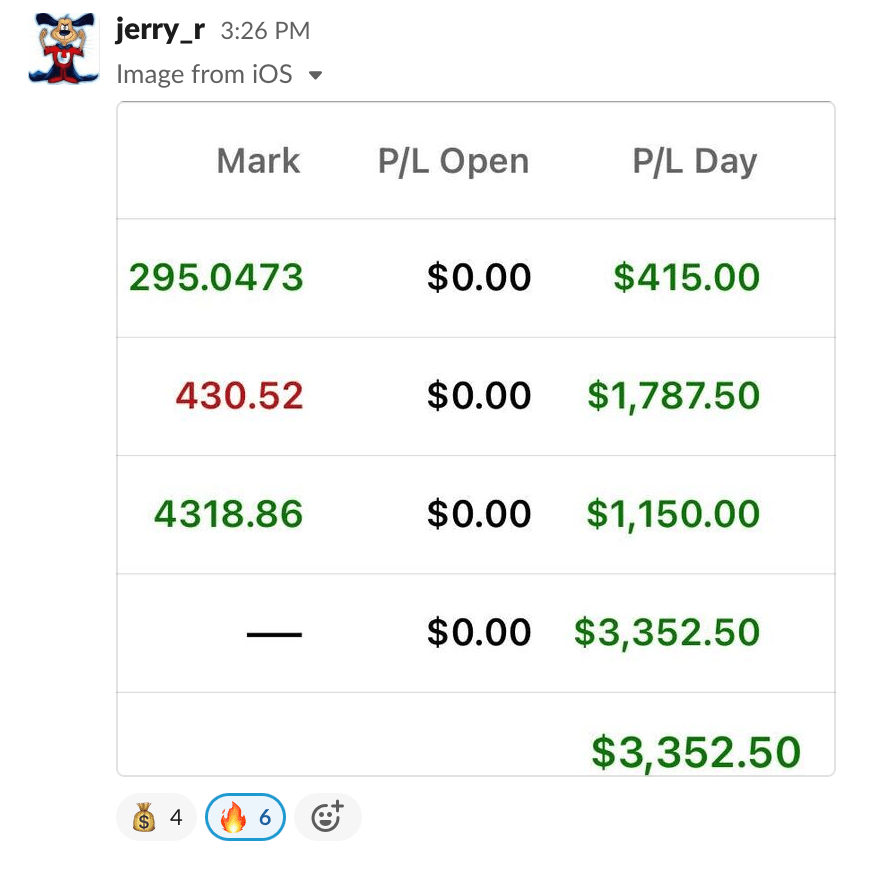The width and height of the screenshot is (880, 872).
Task: Collapse the Image from iOS attachment
Action: tap(316, 75)
